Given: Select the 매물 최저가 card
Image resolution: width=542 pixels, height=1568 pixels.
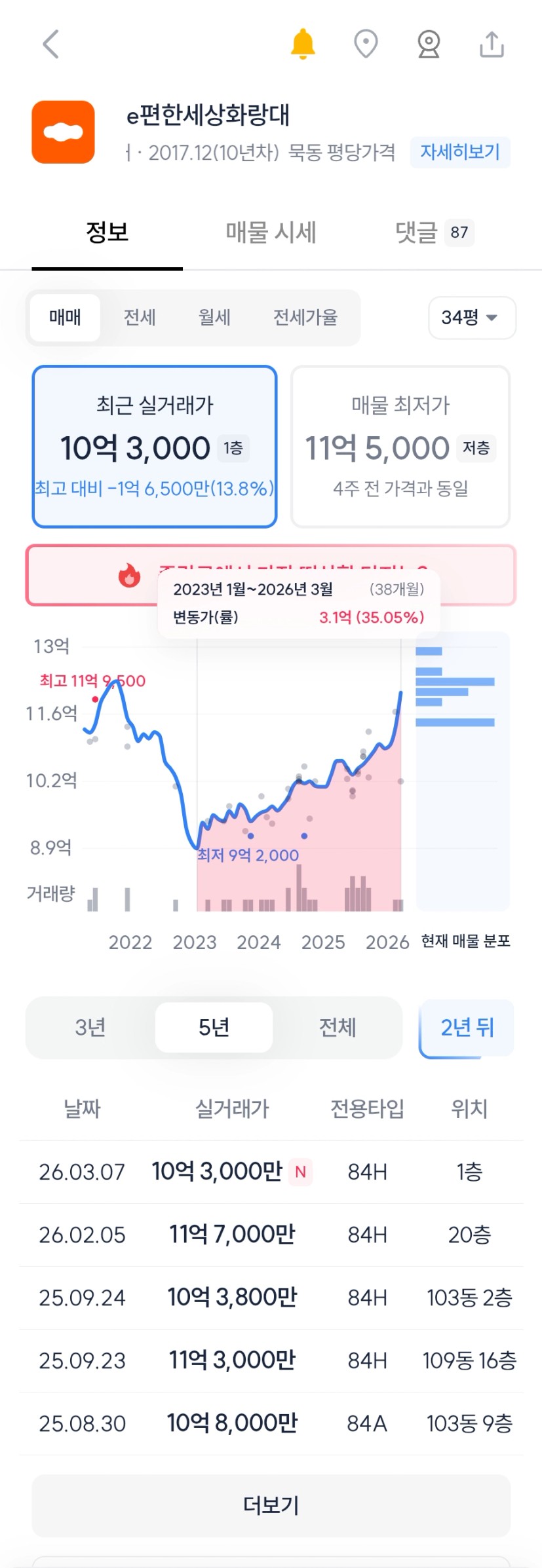Looking at the screenshot, I should point(400,447).
